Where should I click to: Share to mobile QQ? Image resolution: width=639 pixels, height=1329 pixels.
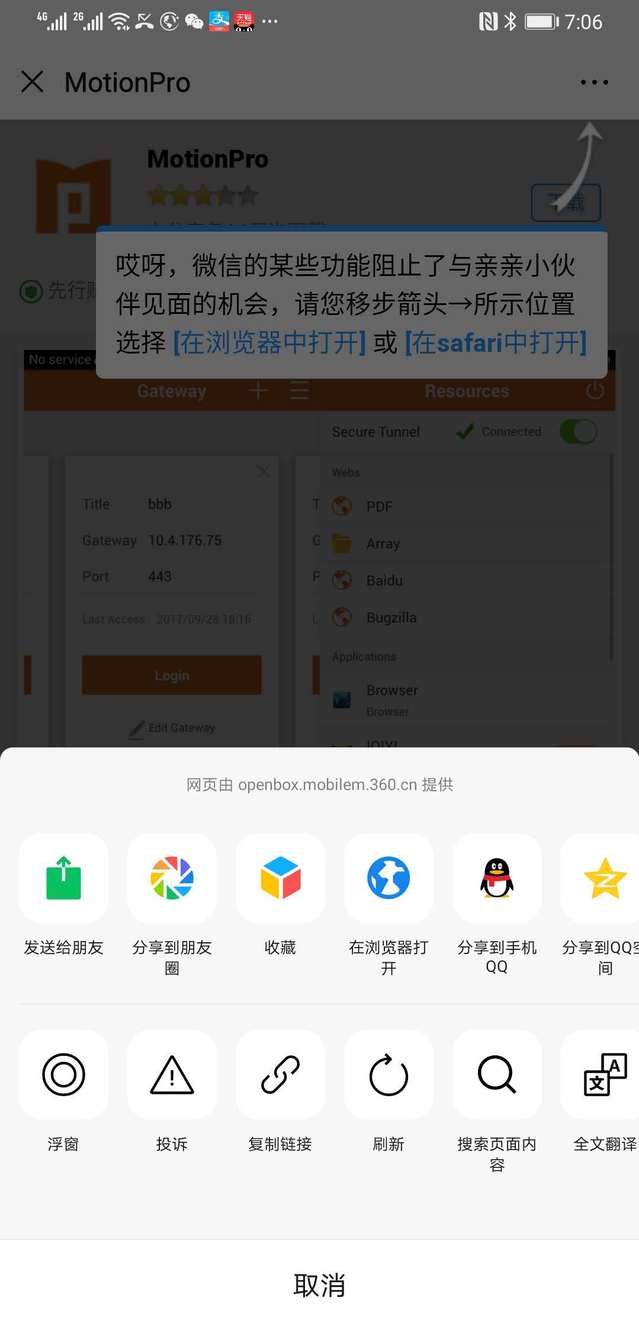coord(497,878)
